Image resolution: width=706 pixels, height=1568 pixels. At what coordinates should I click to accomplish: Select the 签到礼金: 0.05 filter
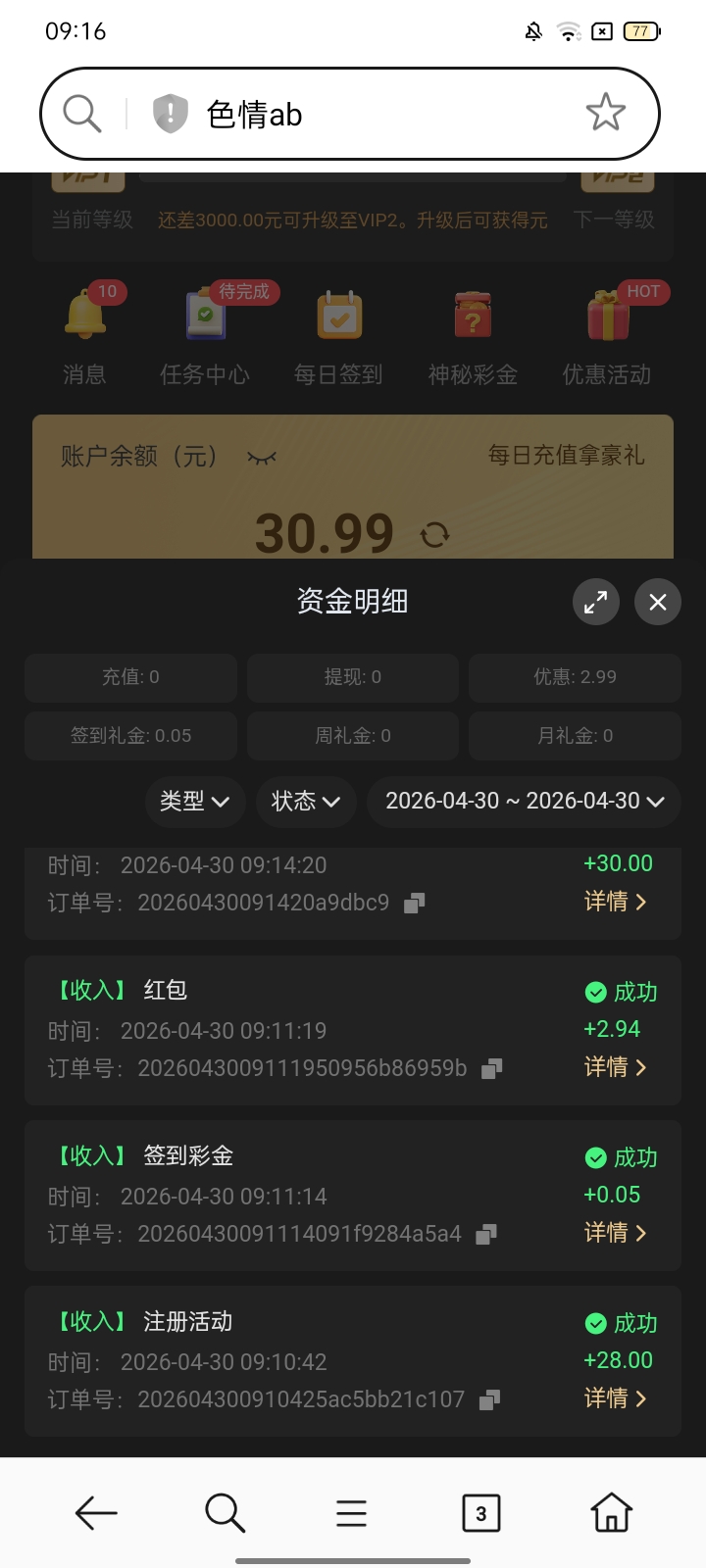[130, 736]
